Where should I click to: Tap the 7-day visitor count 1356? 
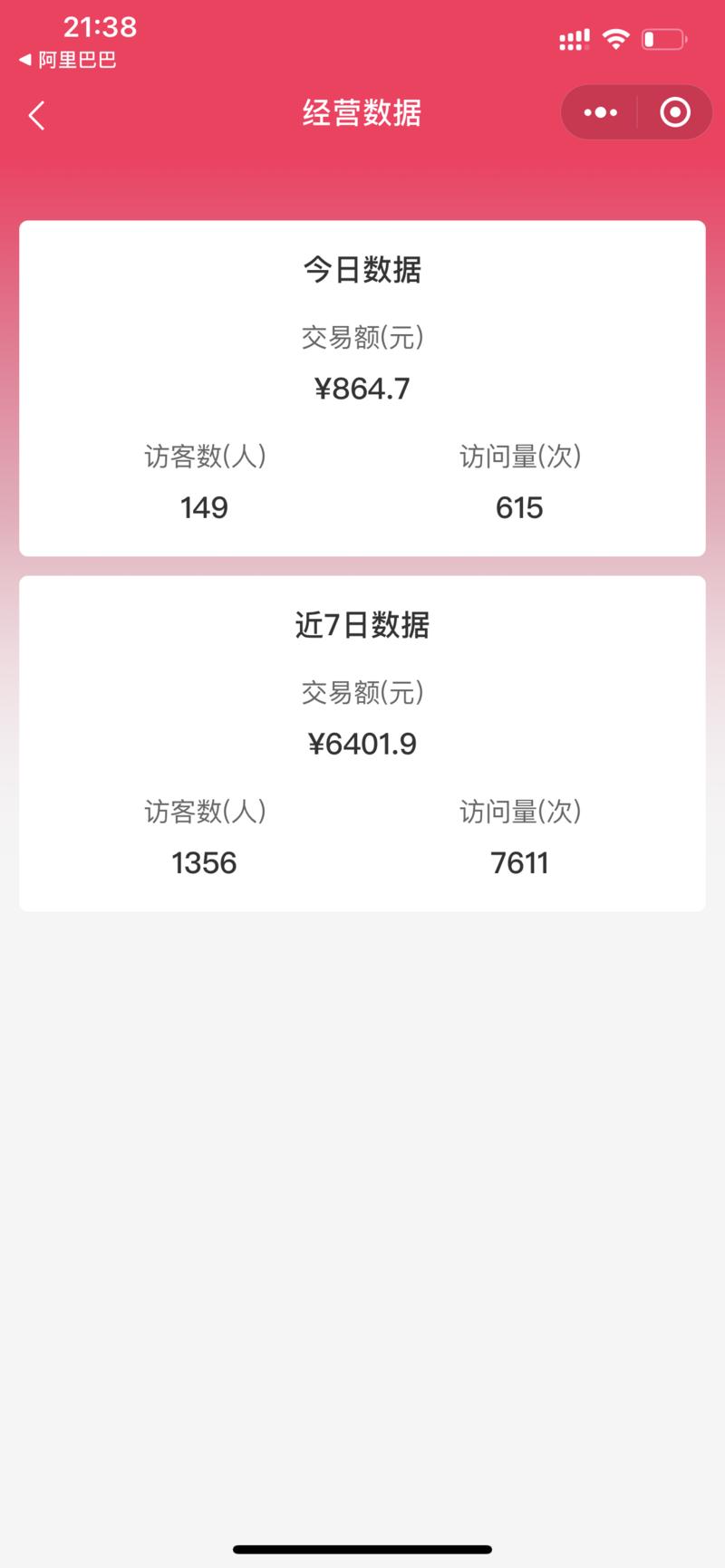[x=203, y=862]
